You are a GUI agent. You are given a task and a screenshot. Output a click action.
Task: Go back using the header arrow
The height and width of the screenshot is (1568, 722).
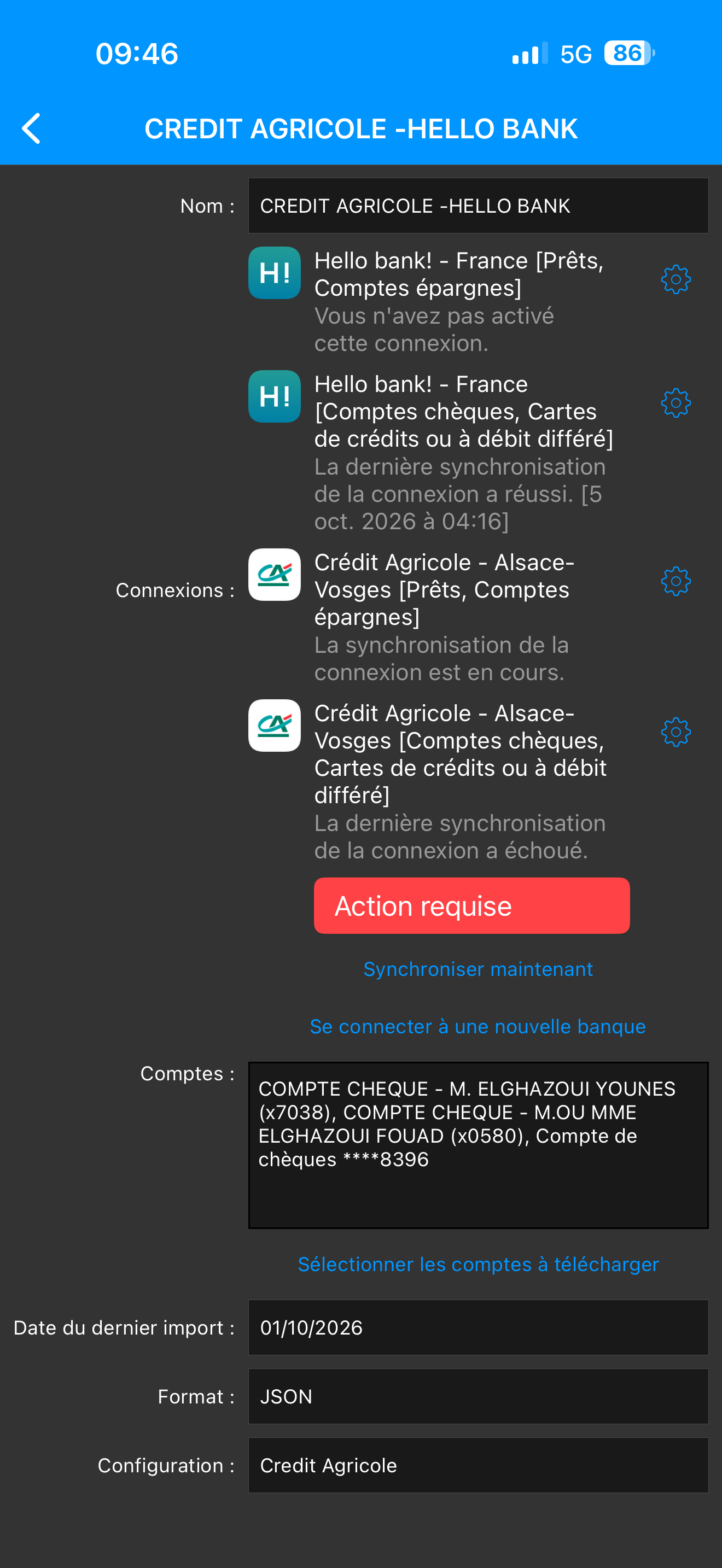point(31,128)
